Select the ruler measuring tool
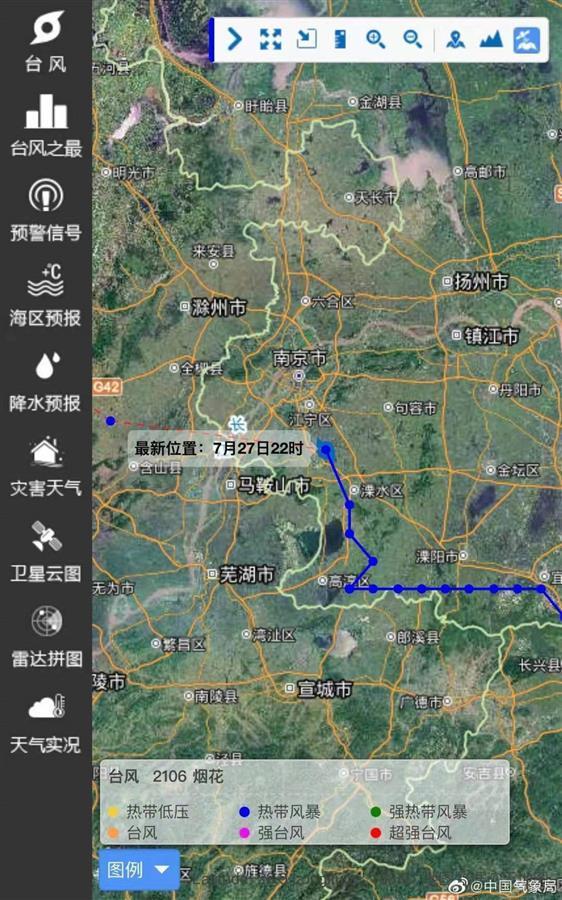 (340, 40)
